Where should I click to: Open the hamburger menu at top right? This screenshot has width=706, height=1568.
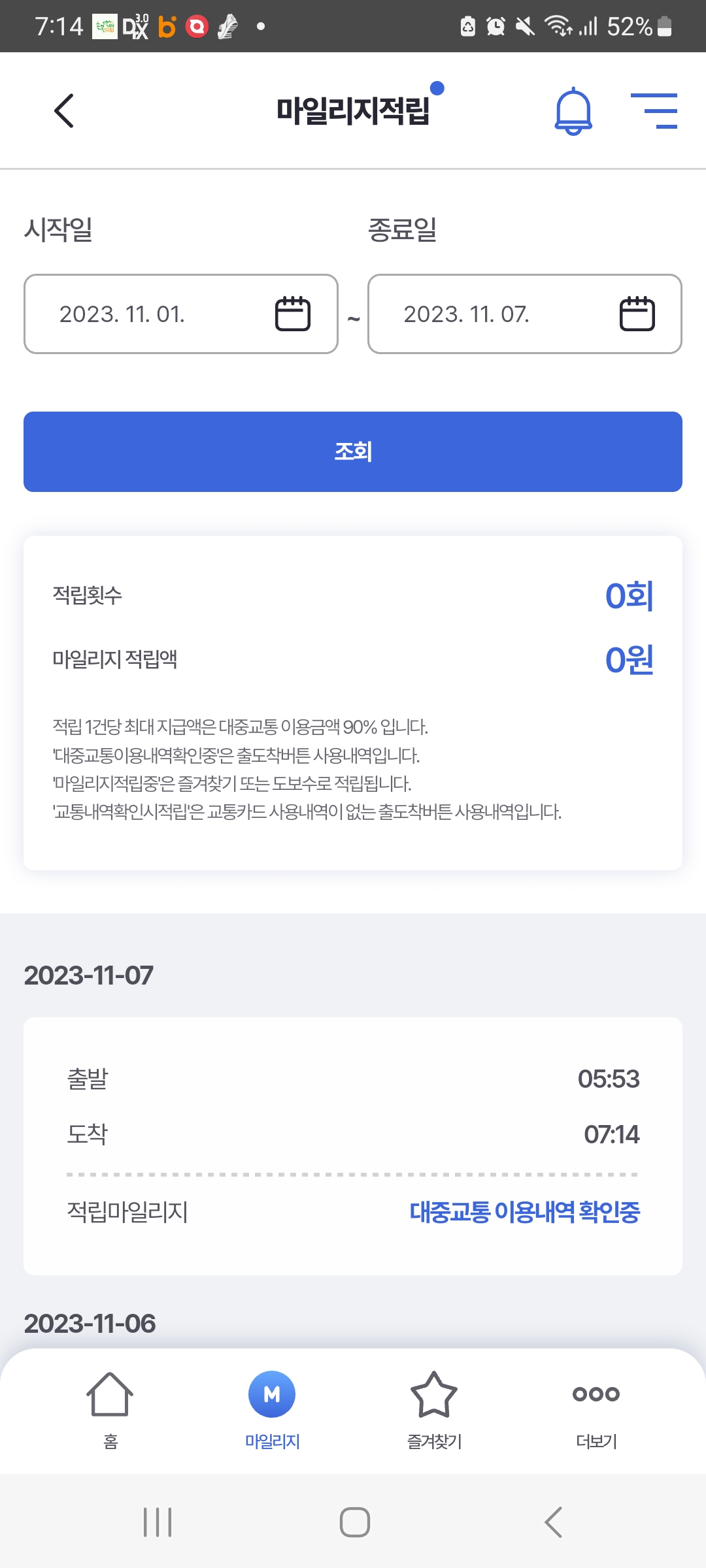(x=654, y=111)
